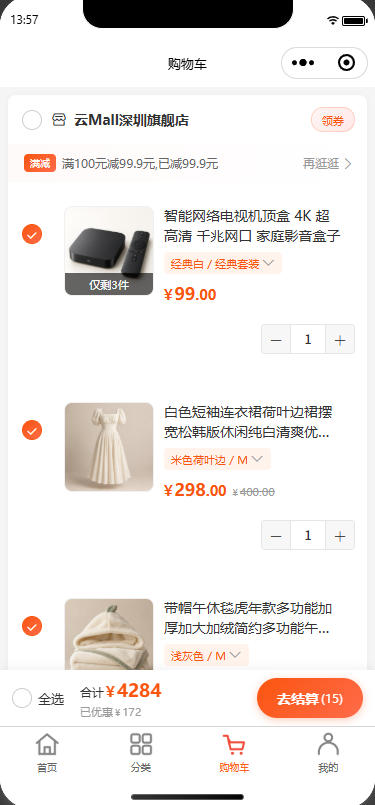
Task: View the white dress product image
Action: click(109, 447)
